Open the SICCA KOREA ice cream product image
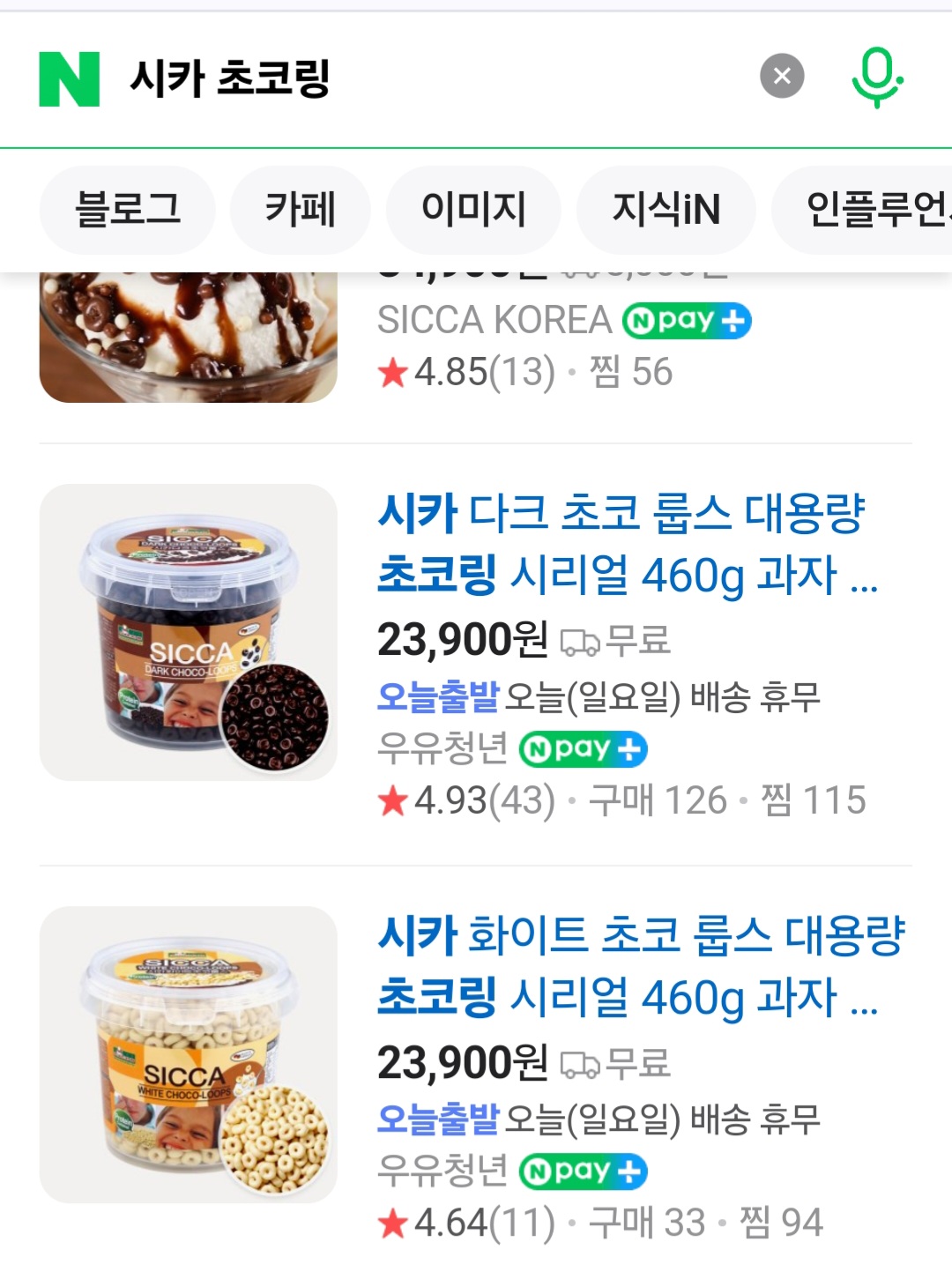The image size is (952, 1279). point(188,339)
